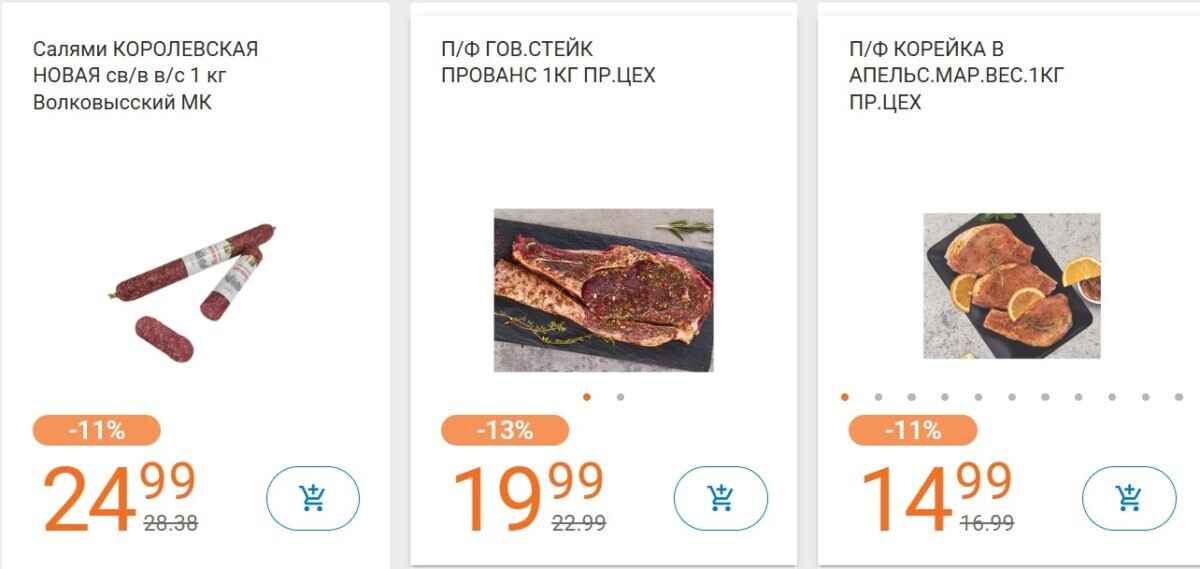This screenshot has height=569, width=1200.
Task: Add КОРЕЙКА В АПЕЛЬС.МАР to the cart
Action: click(1129, 497)
